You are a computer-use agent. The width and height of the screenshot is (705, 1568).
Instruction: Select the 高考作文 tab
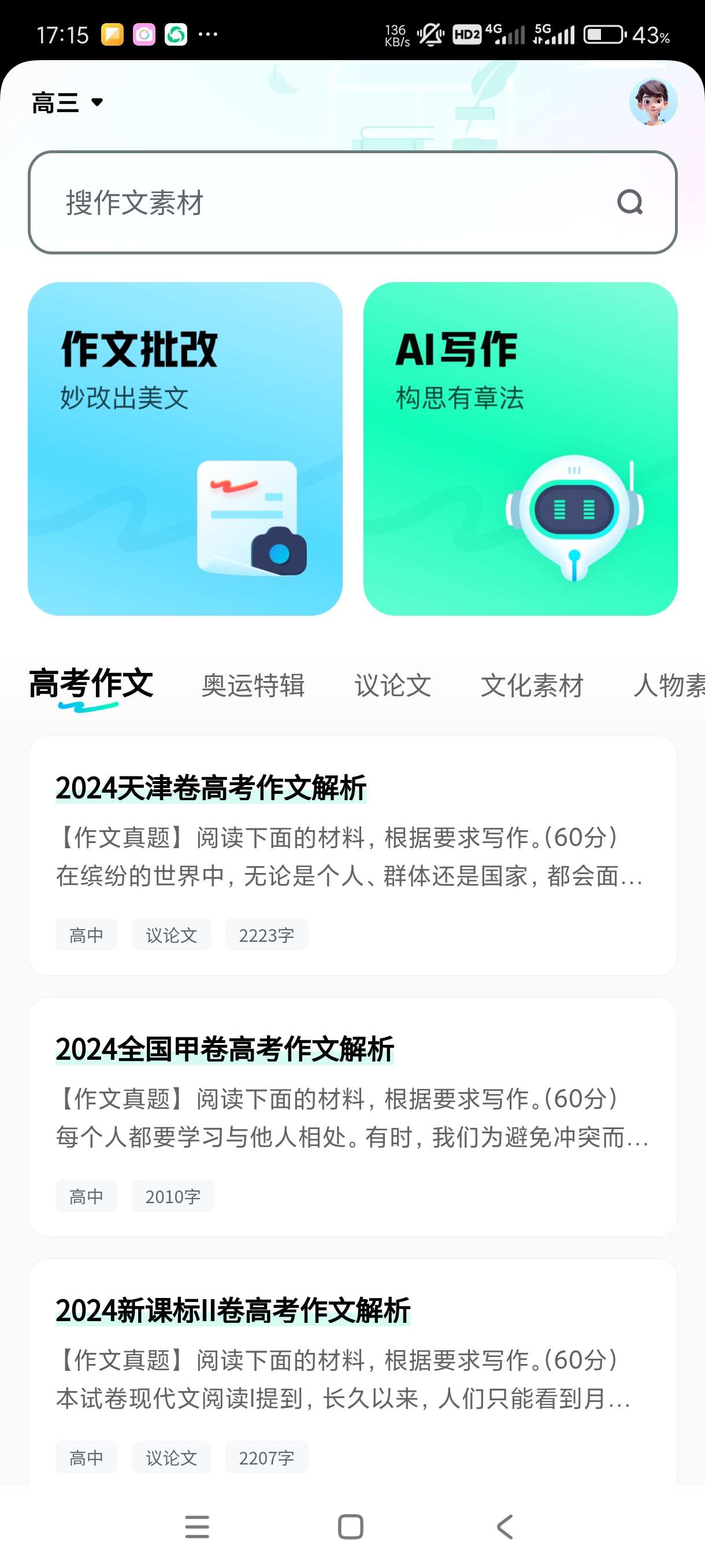click(91, 684)
